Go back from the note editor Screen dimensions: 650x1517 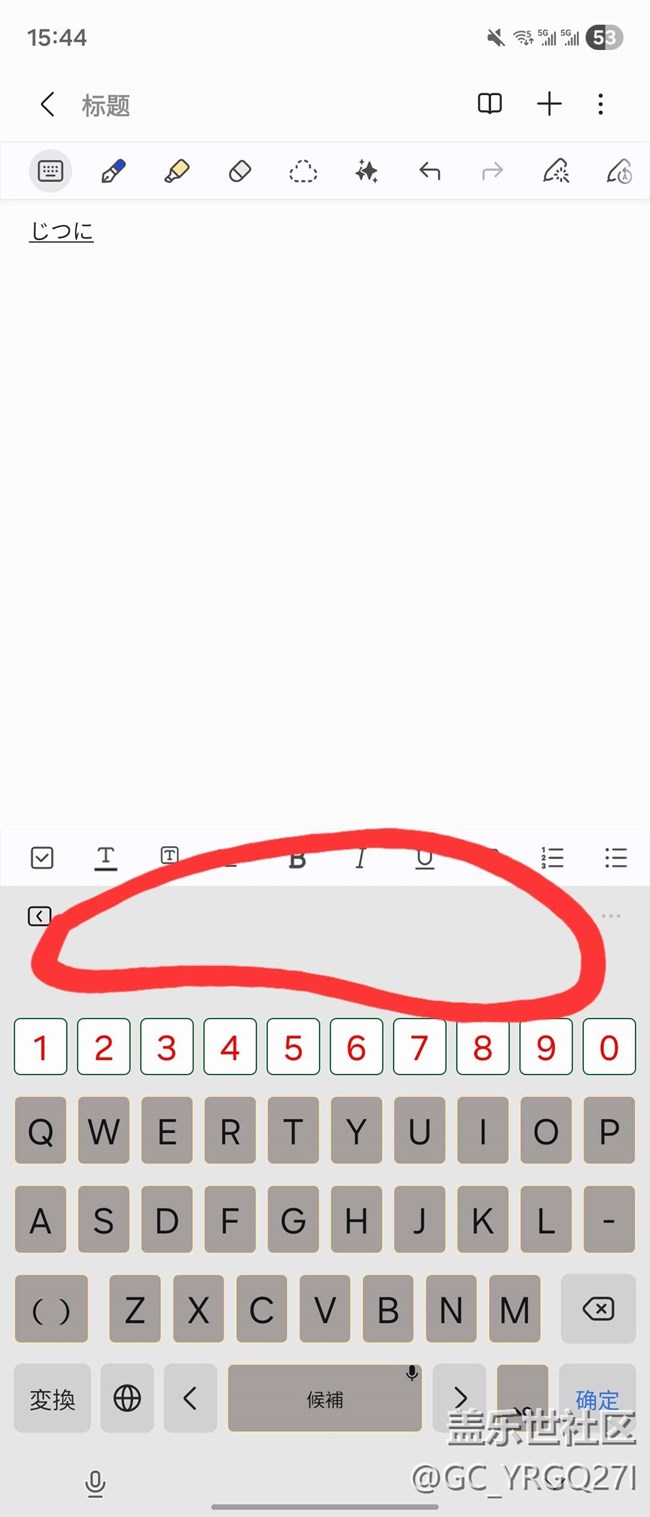(46, 104)
